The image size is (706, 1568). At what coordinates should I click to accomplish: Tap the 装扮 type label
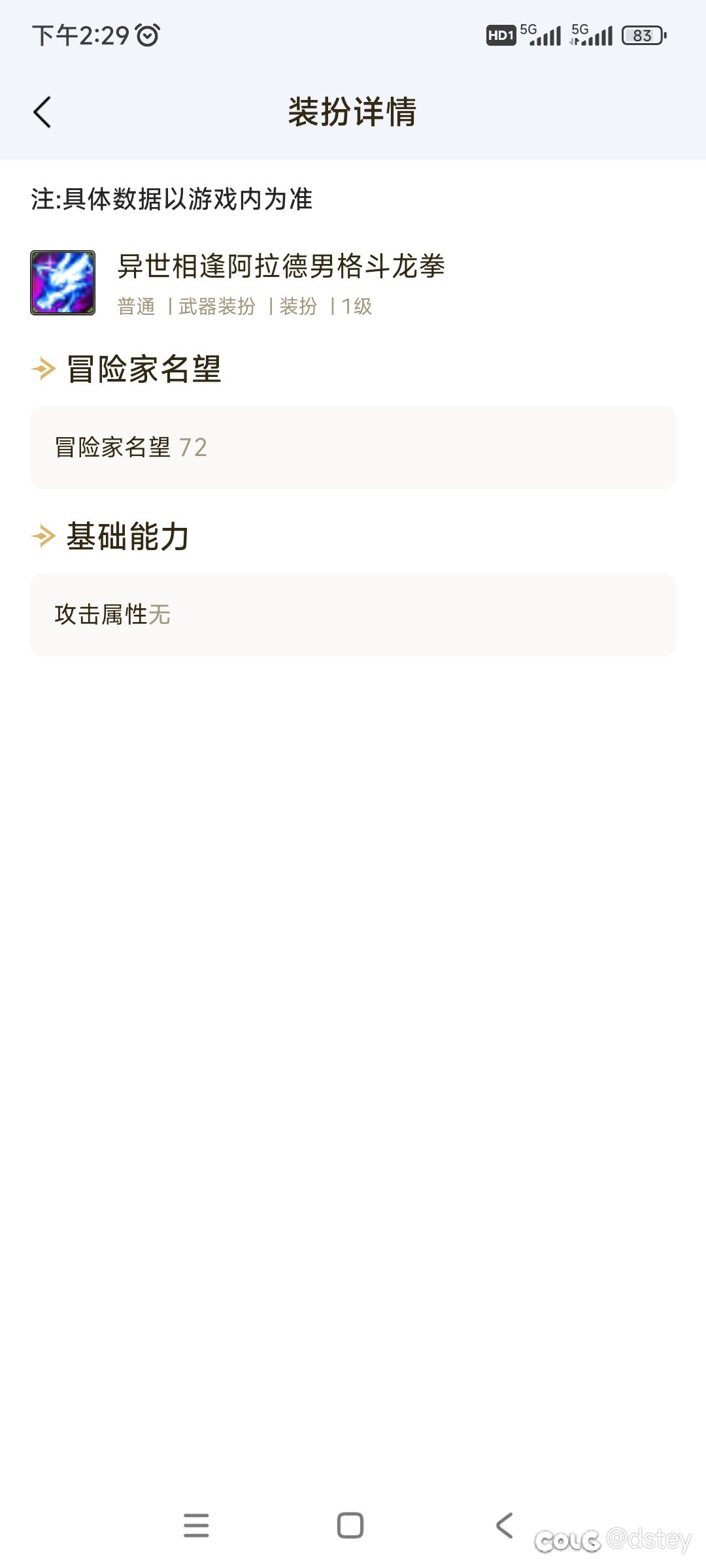[299, 306]
